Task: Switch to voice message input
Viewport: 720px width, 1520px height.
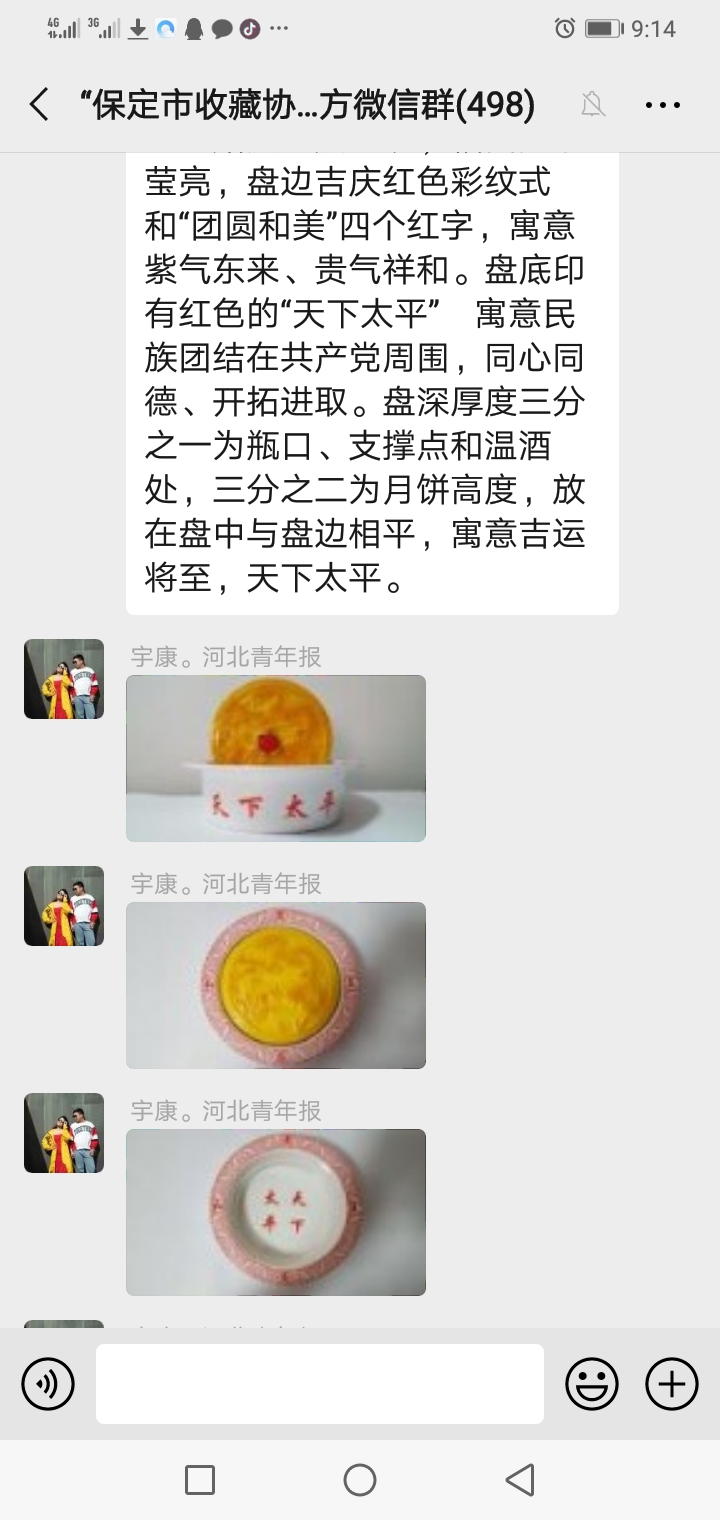Action: (48, 1384)
